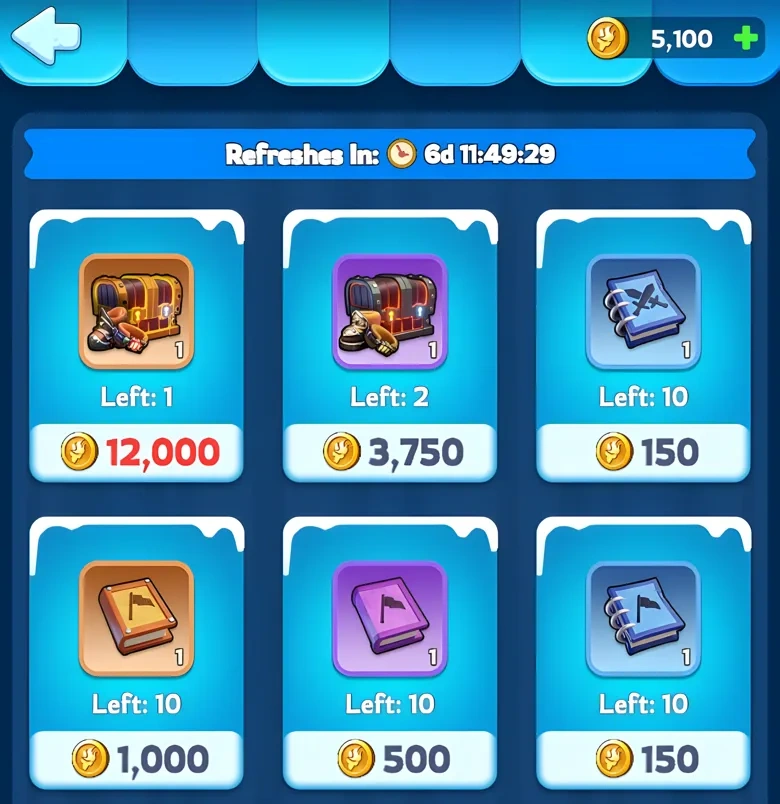The width and height of the screenshot is (780, 804).
Task: Buy the purple chest for 3,750 coins
Action: [390, 453]
